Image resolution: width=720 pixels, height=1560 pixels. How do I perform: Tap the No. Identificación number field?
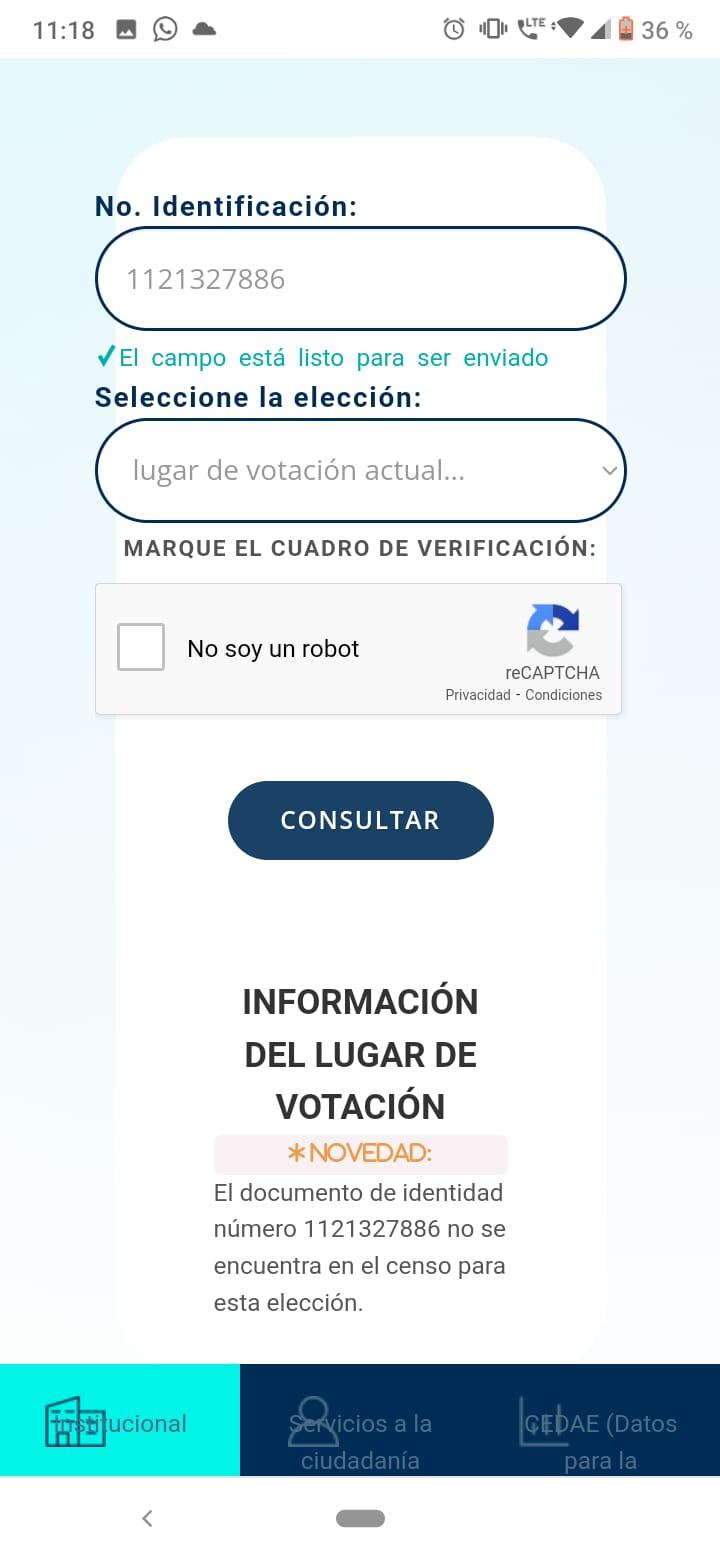360,279
